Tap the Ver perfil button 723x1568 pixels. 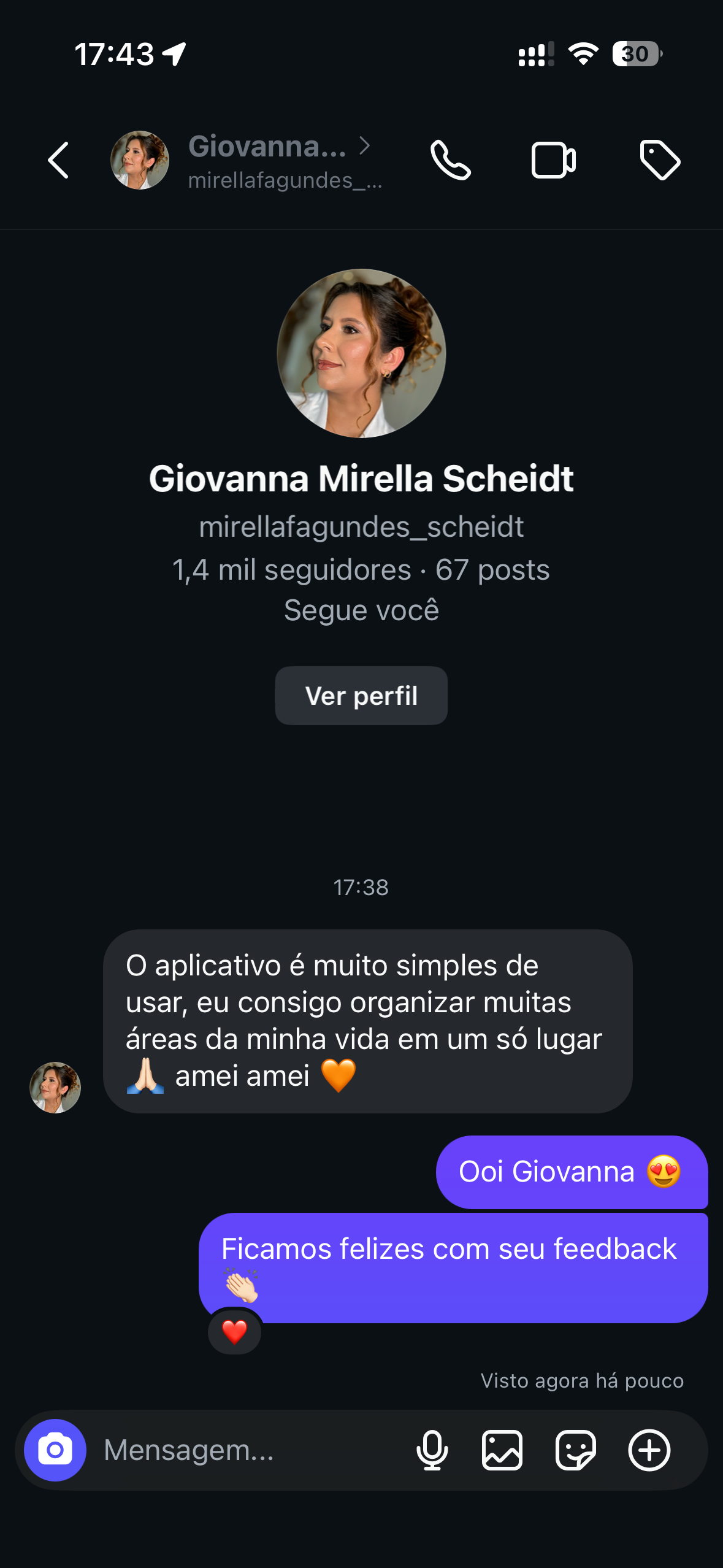pyautogui.click(x=361, y=696)
